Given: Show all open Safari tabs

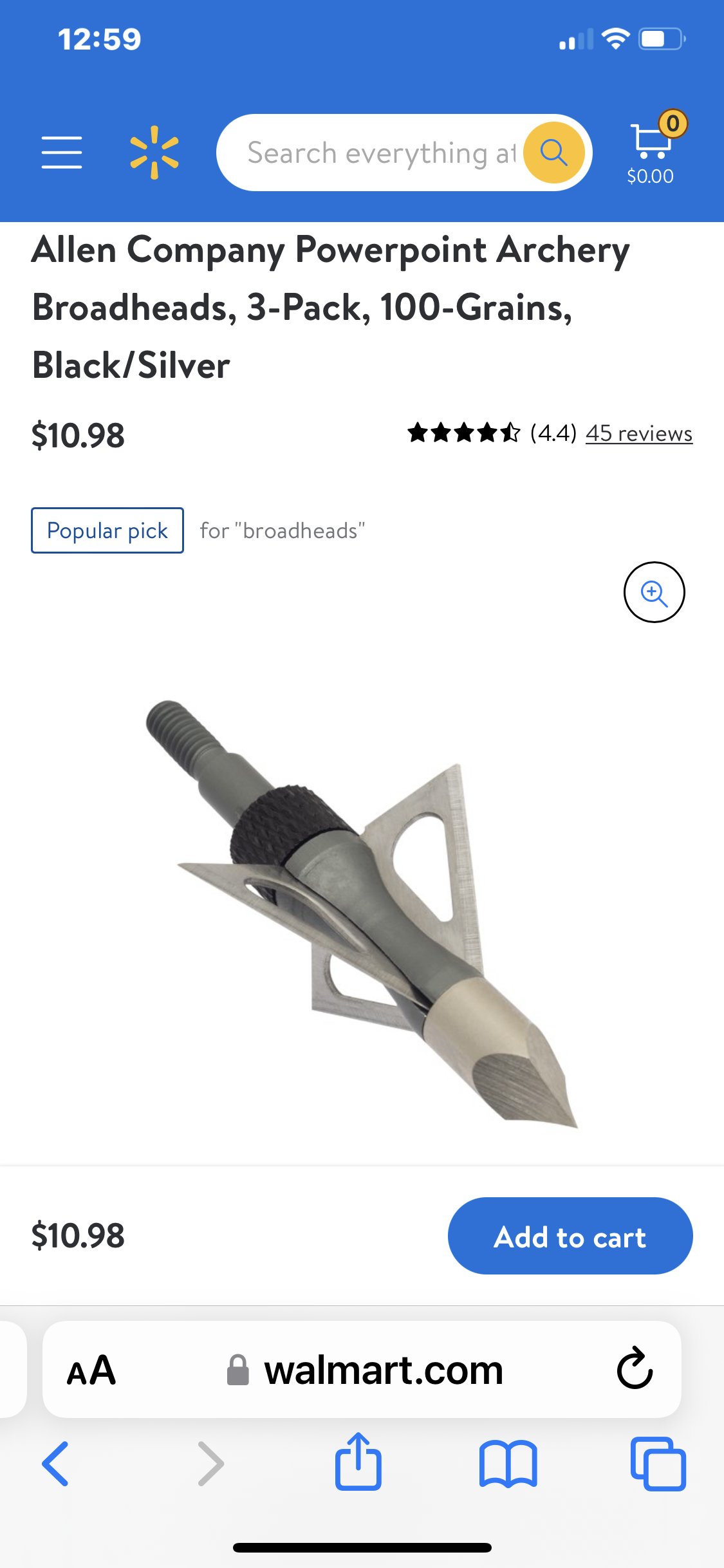Looking at the screenshot, I should (x=658, y=1463).
